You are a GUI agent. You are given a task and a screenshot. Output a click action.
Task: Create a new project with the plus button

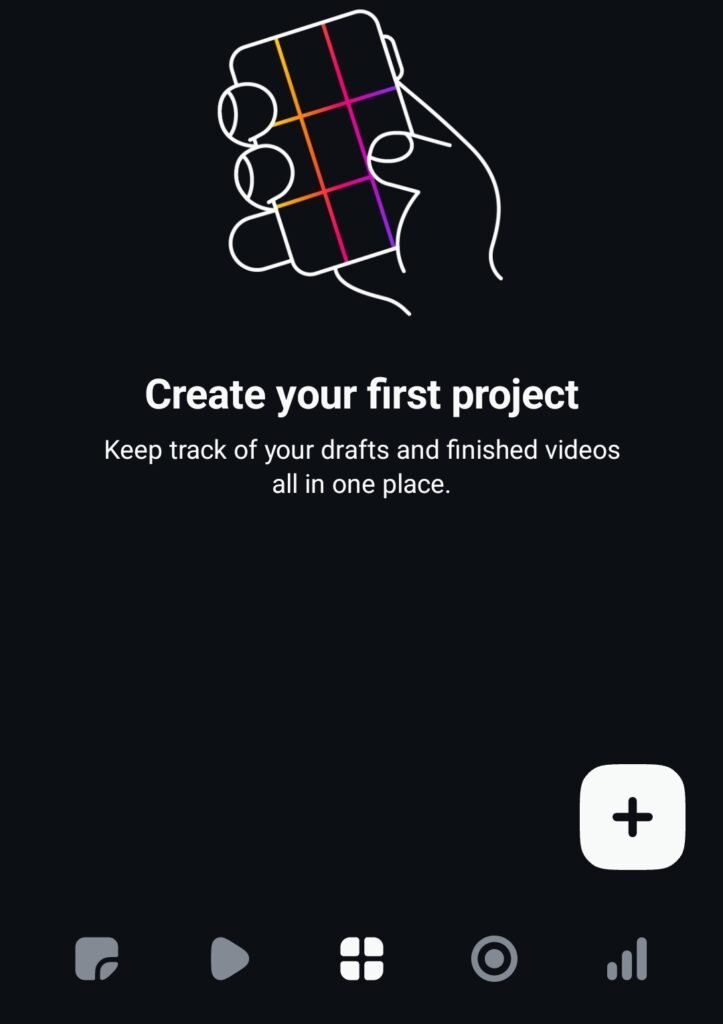point(632,817)
